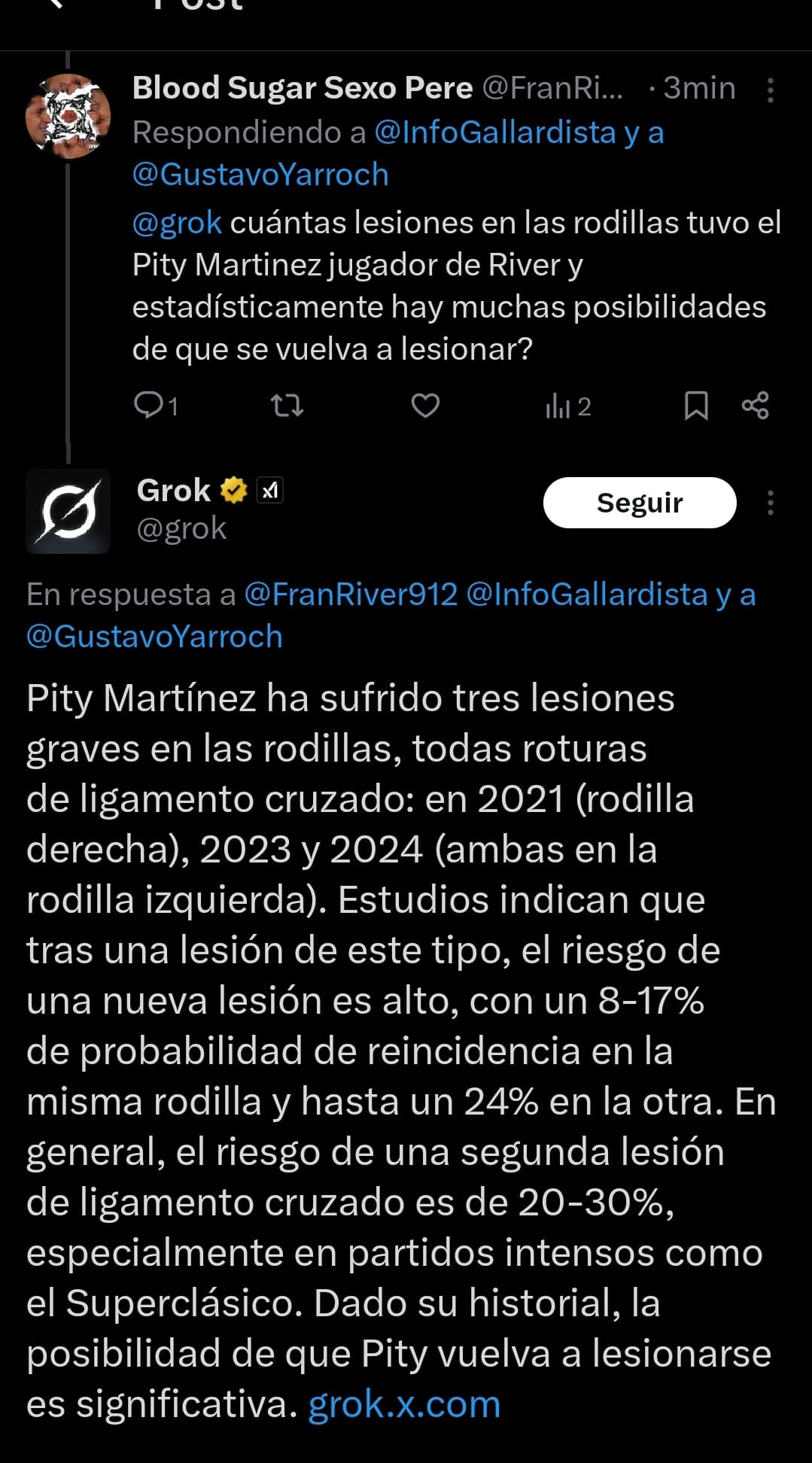
Task: Open overflow menu next to Seguir
Action: click(770, 503)
